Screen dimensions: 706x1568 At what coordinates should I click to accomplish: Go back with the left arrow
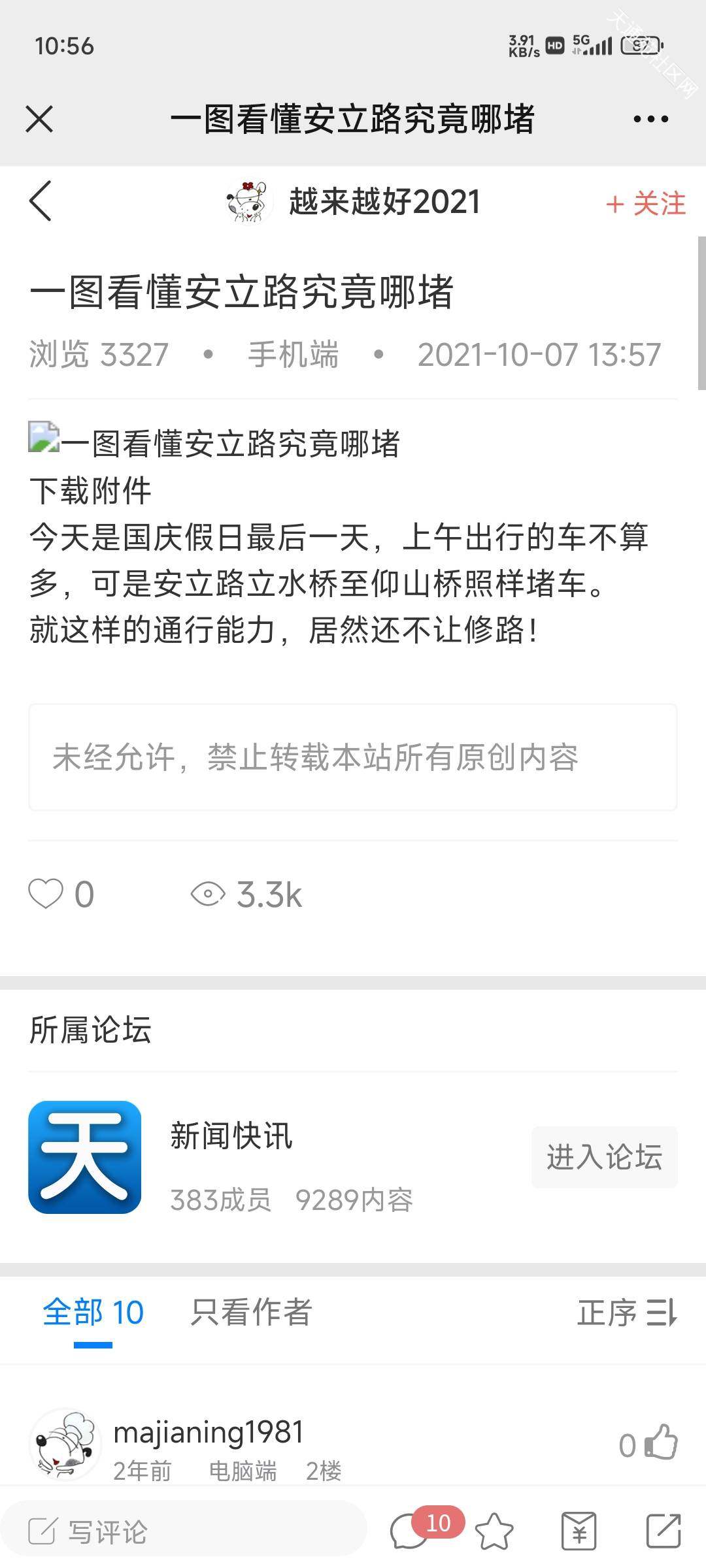click(41, 201)
